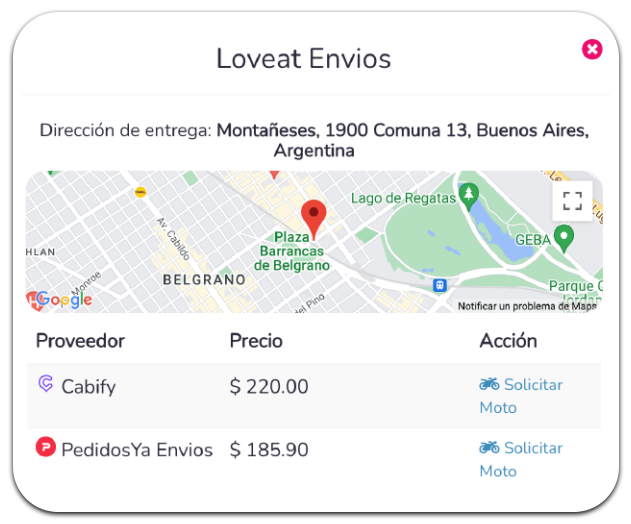Open Google logo link on the map
The width and height of the screenshot is (631, 524).
click(x=62, y=298)
